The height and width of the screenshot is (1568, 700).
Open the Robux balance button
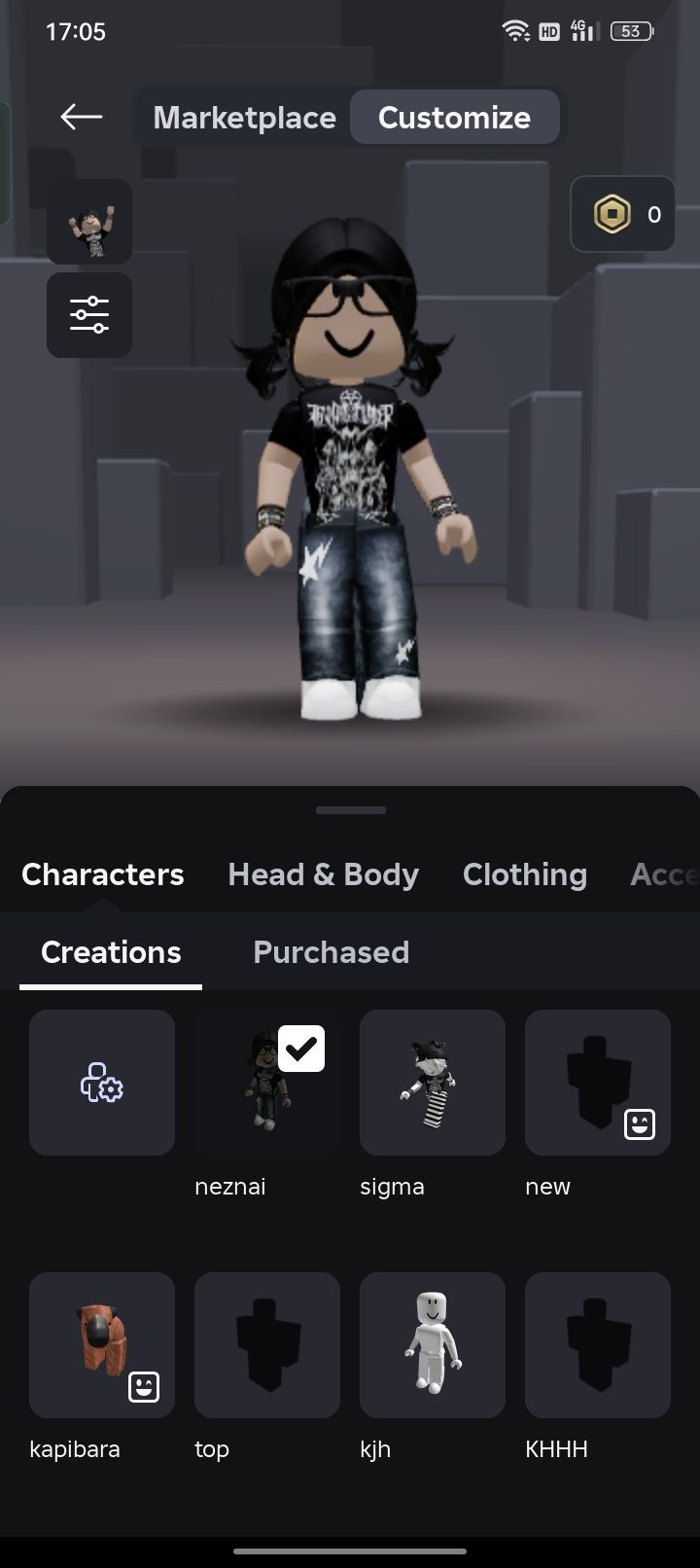pos(623,214)
